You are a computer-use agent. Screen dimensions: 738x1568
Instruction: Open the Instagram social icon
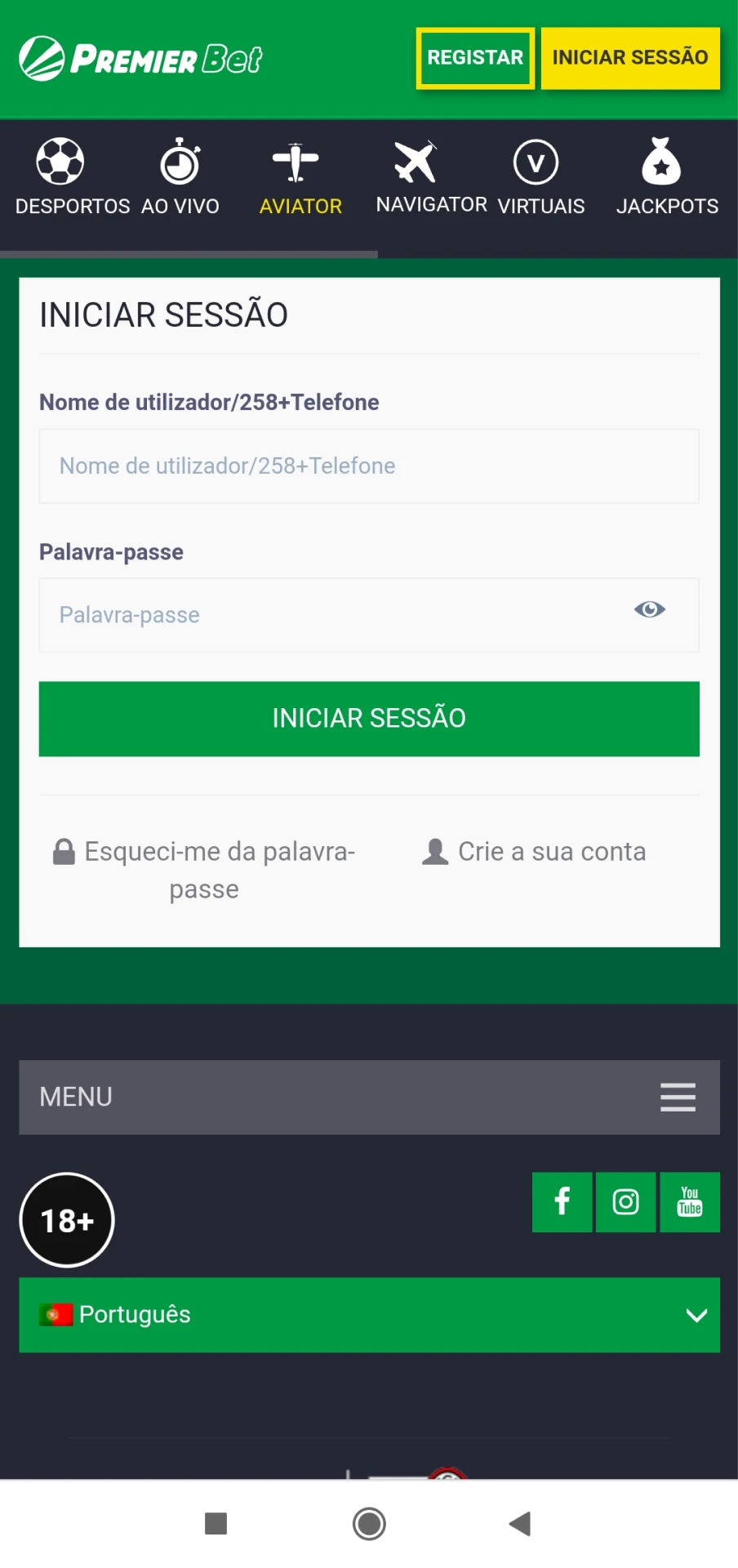[625, 1201]
